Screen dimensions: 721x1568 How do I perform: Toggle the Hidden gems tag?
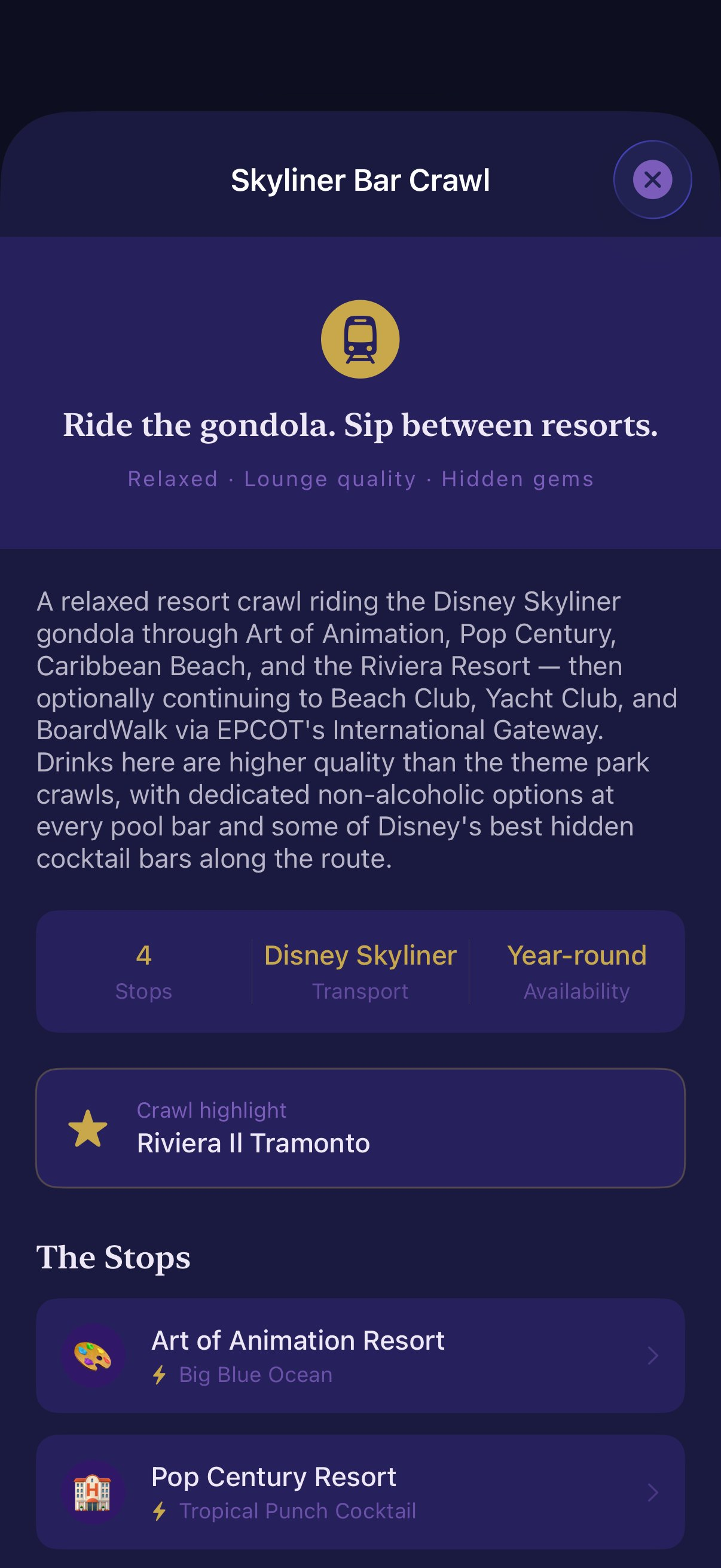pos(517,479)
